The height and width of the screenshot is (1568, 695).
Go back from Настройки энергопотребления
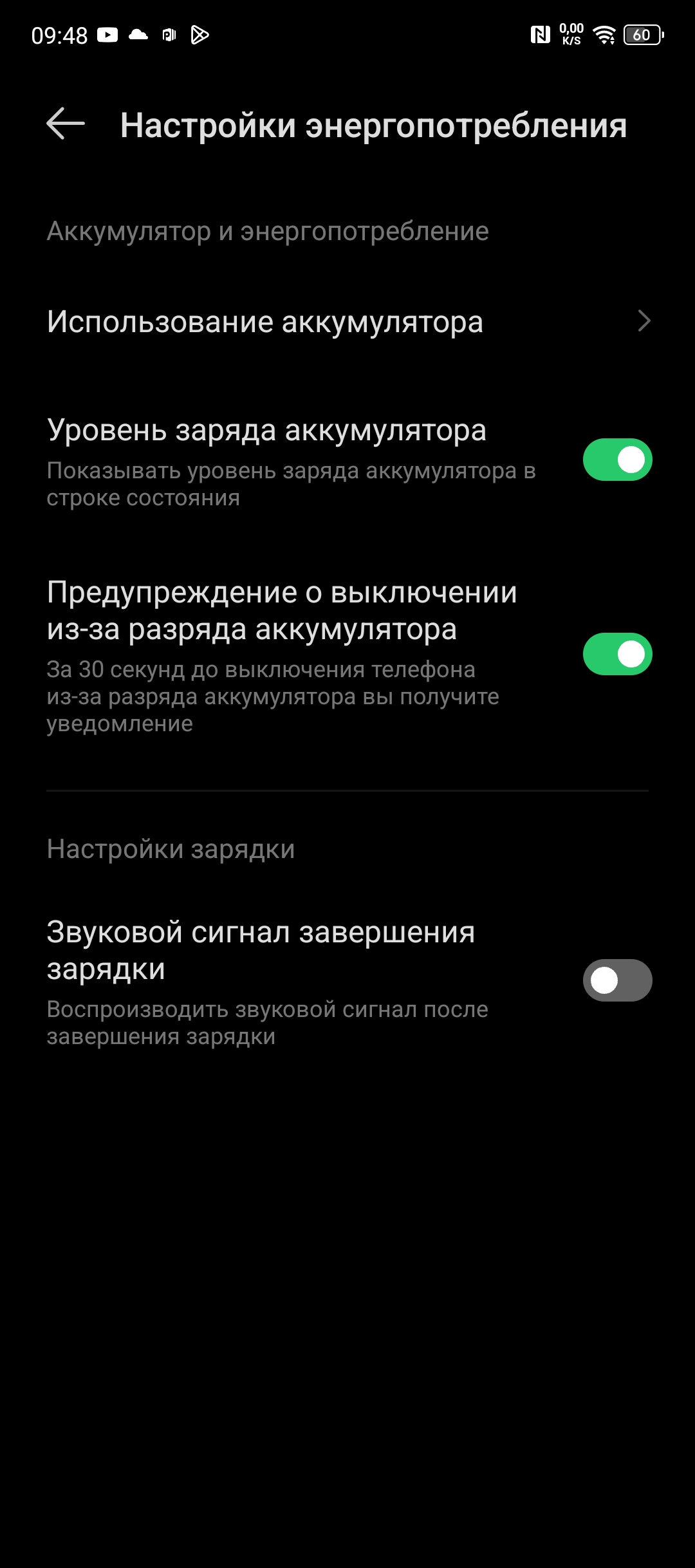(66, 124)
